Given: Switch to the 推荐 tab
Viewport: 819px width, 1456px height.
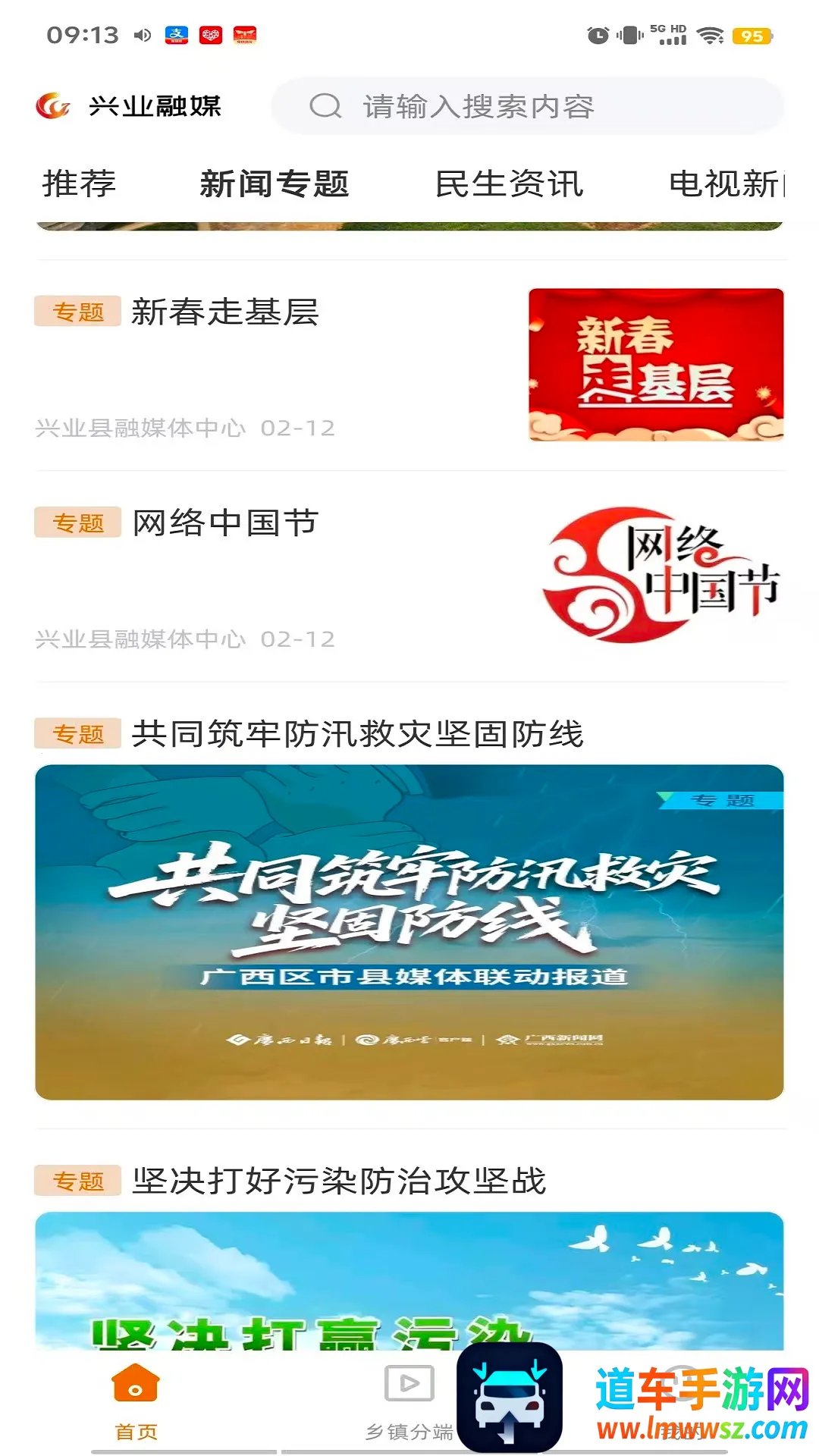Looking at the screenshot, I should click(79, 184).
